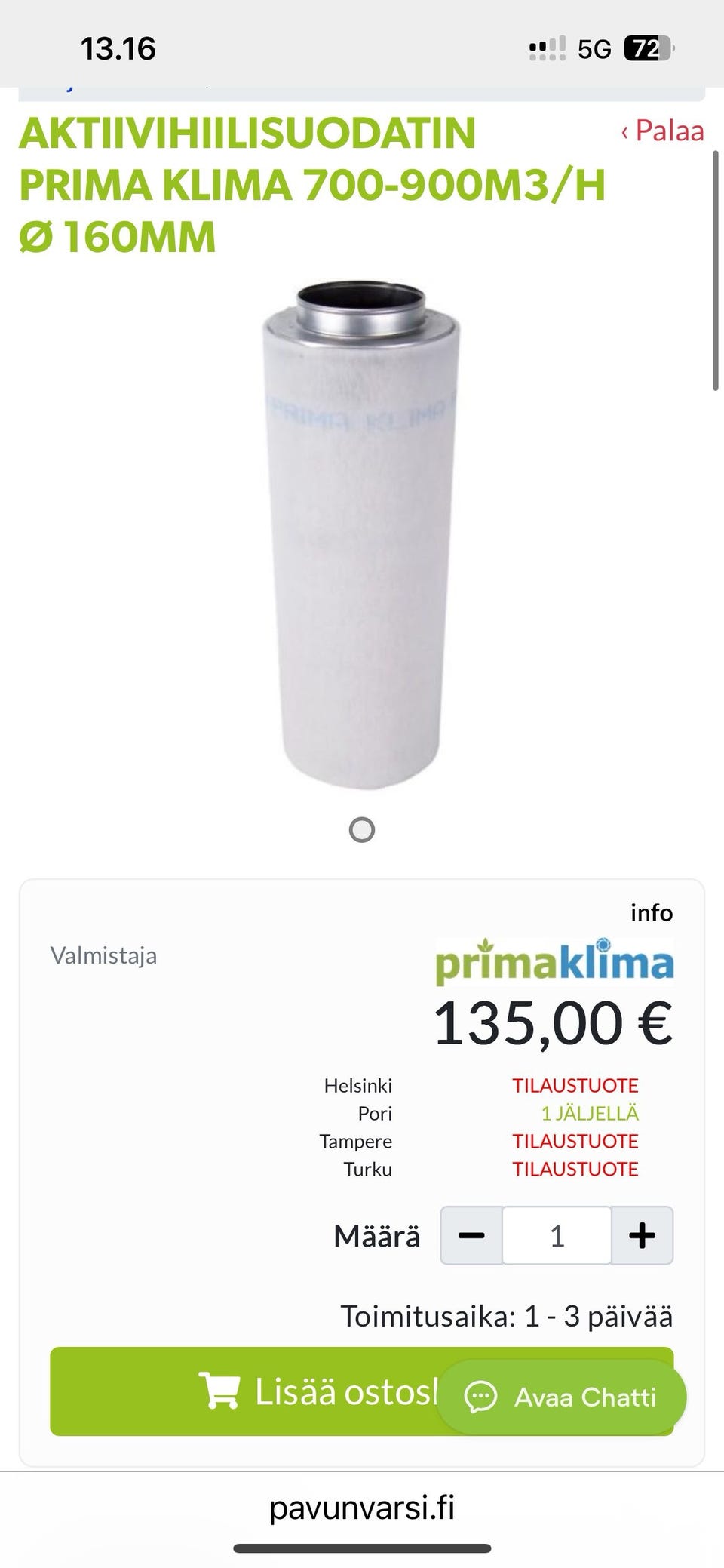Open the info link
This screenshot has width=724, height=1568.
pyautogui.click(x=652, y=912)
